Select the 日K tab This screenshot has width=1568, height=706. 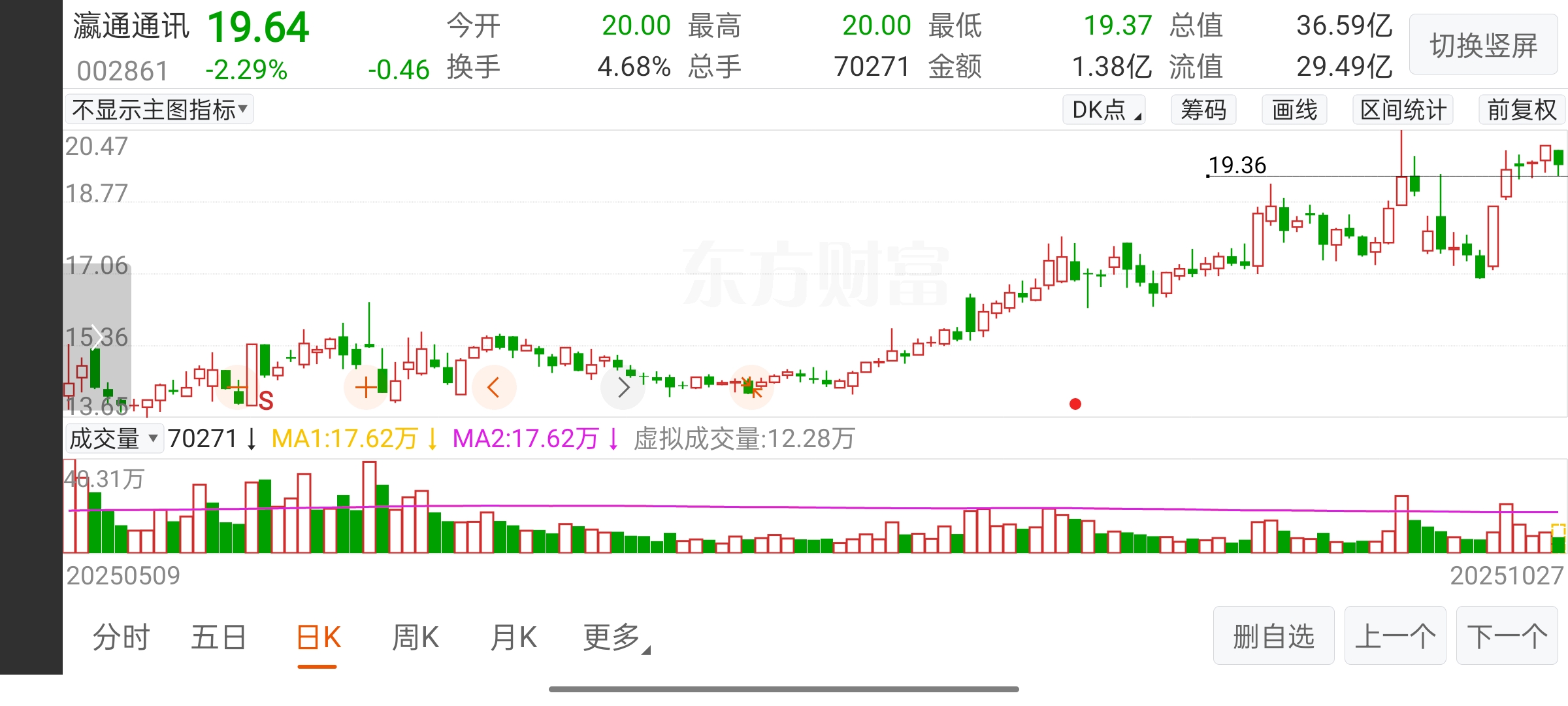coord(318,637)
